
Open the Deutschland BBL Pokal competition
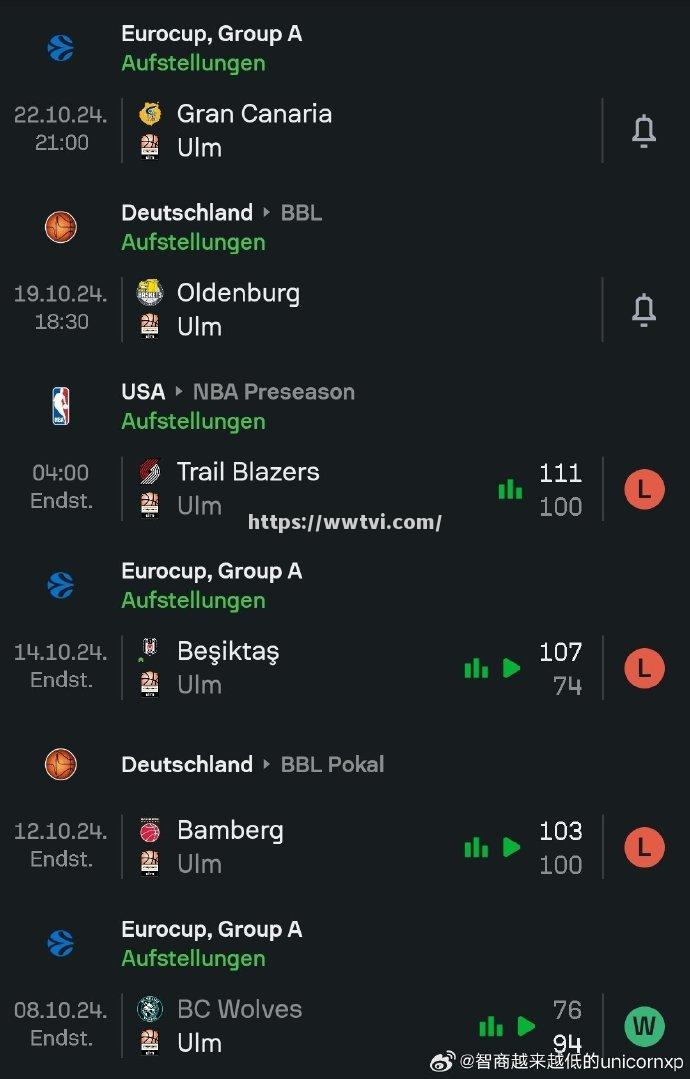point(253,764)
